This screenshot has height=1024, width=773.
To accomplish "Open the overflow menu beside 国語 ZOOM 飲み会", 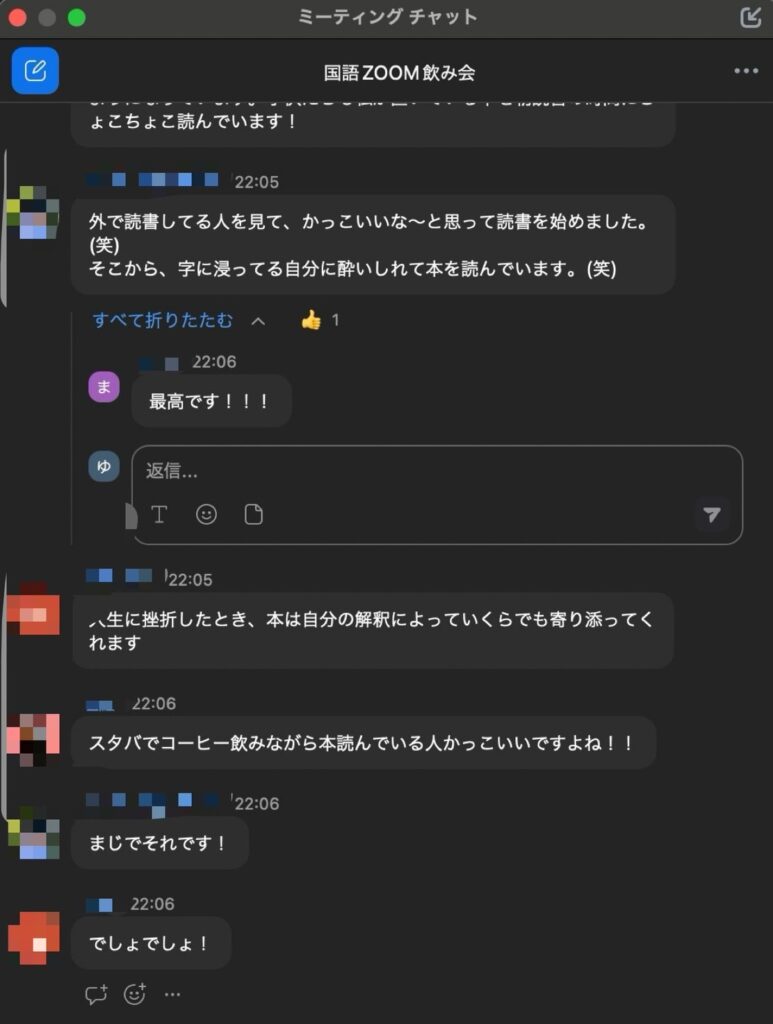I will [746, 71].
